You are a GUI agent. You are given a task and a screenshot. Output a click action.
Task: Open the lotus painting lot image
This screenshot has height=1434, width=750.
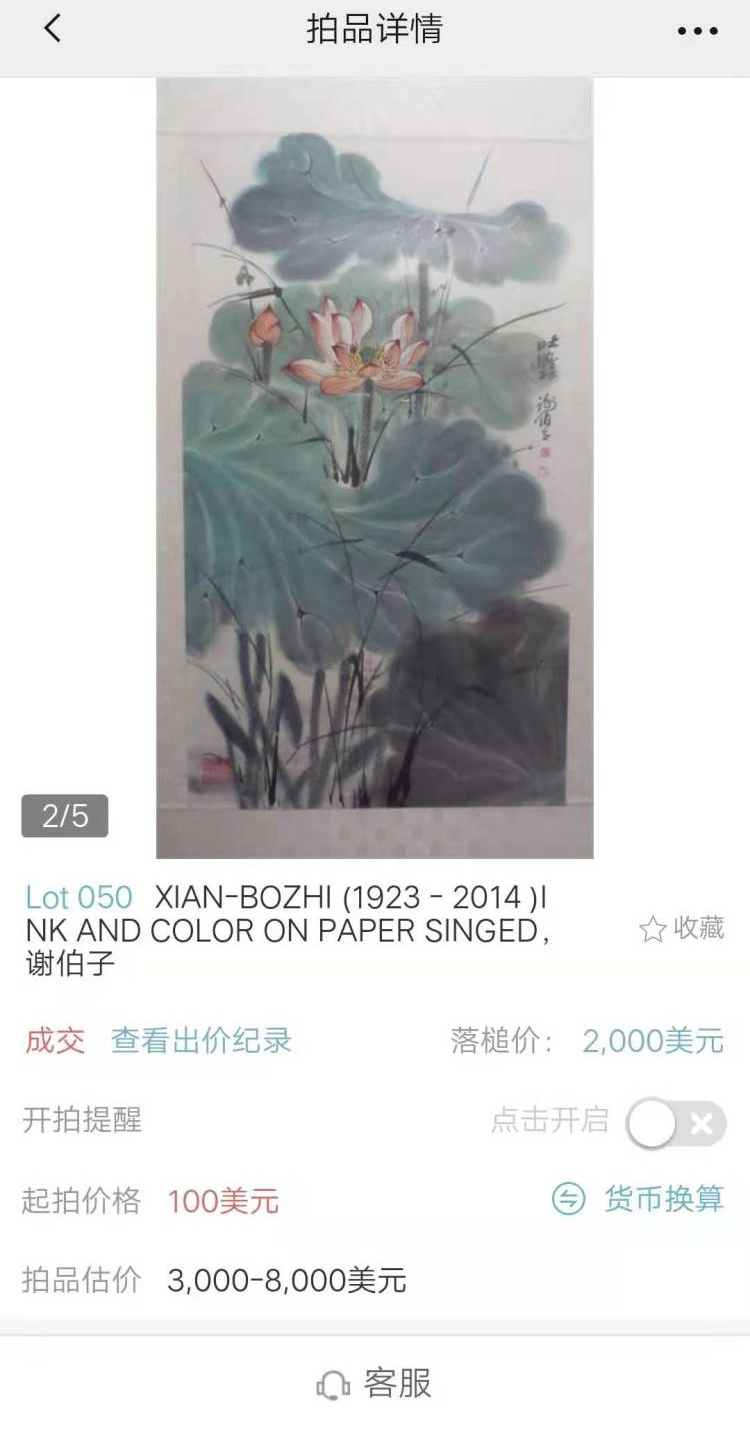coord(375,468)
